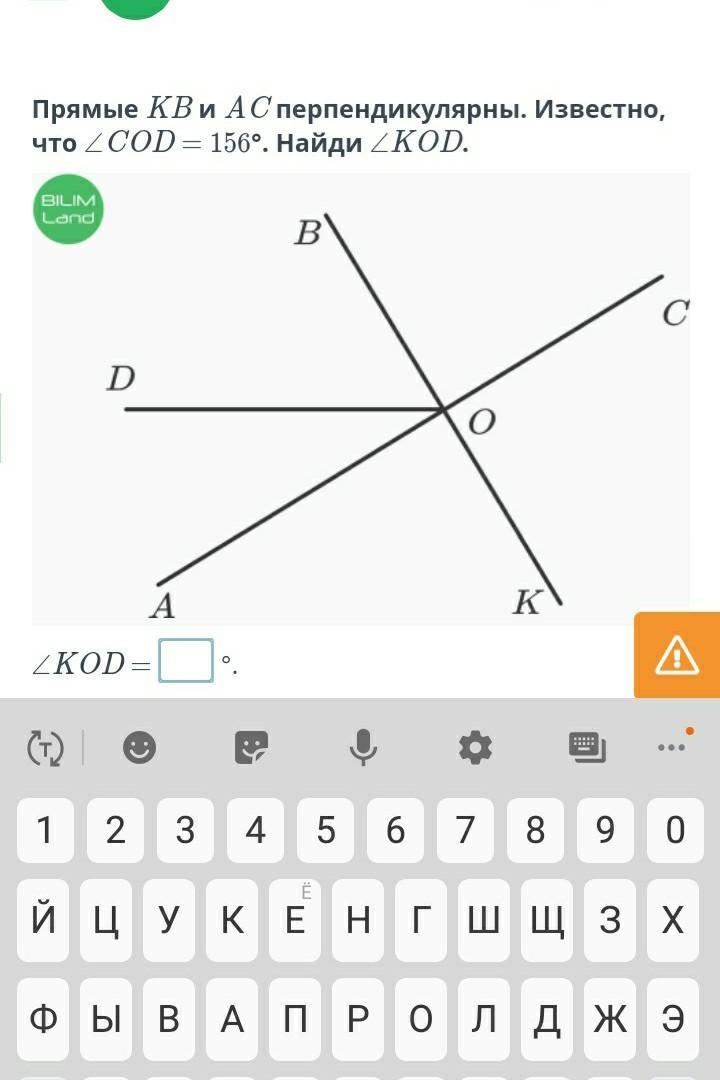Screen dimensions: 720x1080
Task: Open keyboard settings gear
Action: (x=474, y=747)
